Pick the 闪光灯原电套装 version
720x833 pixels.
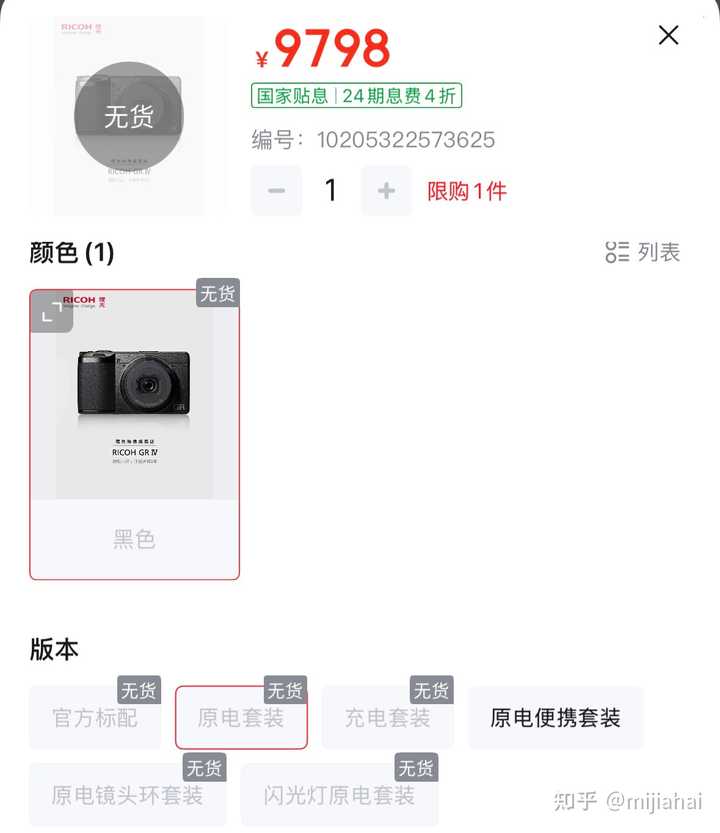point(339,795)
